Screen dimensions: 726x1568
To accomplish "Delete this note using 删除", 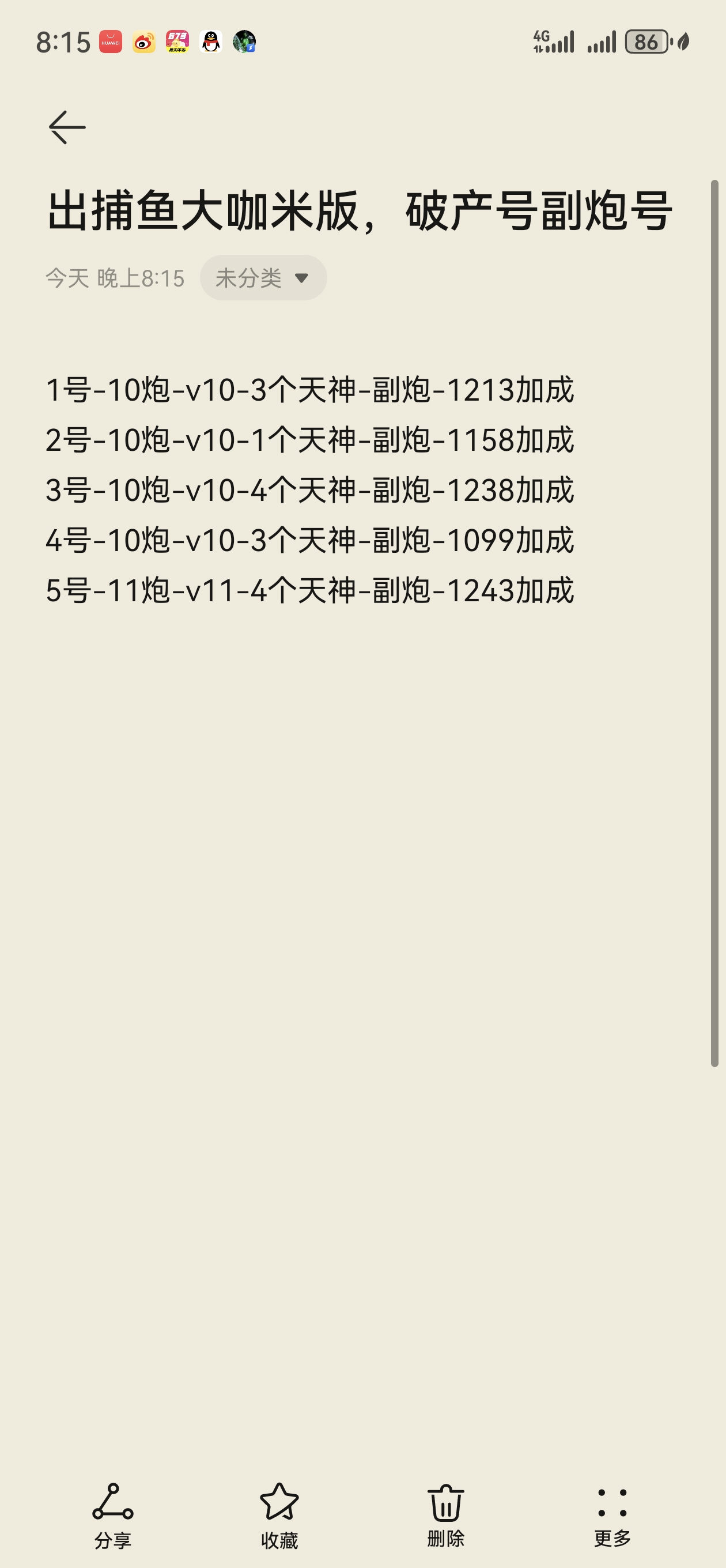I will 445,1516.
